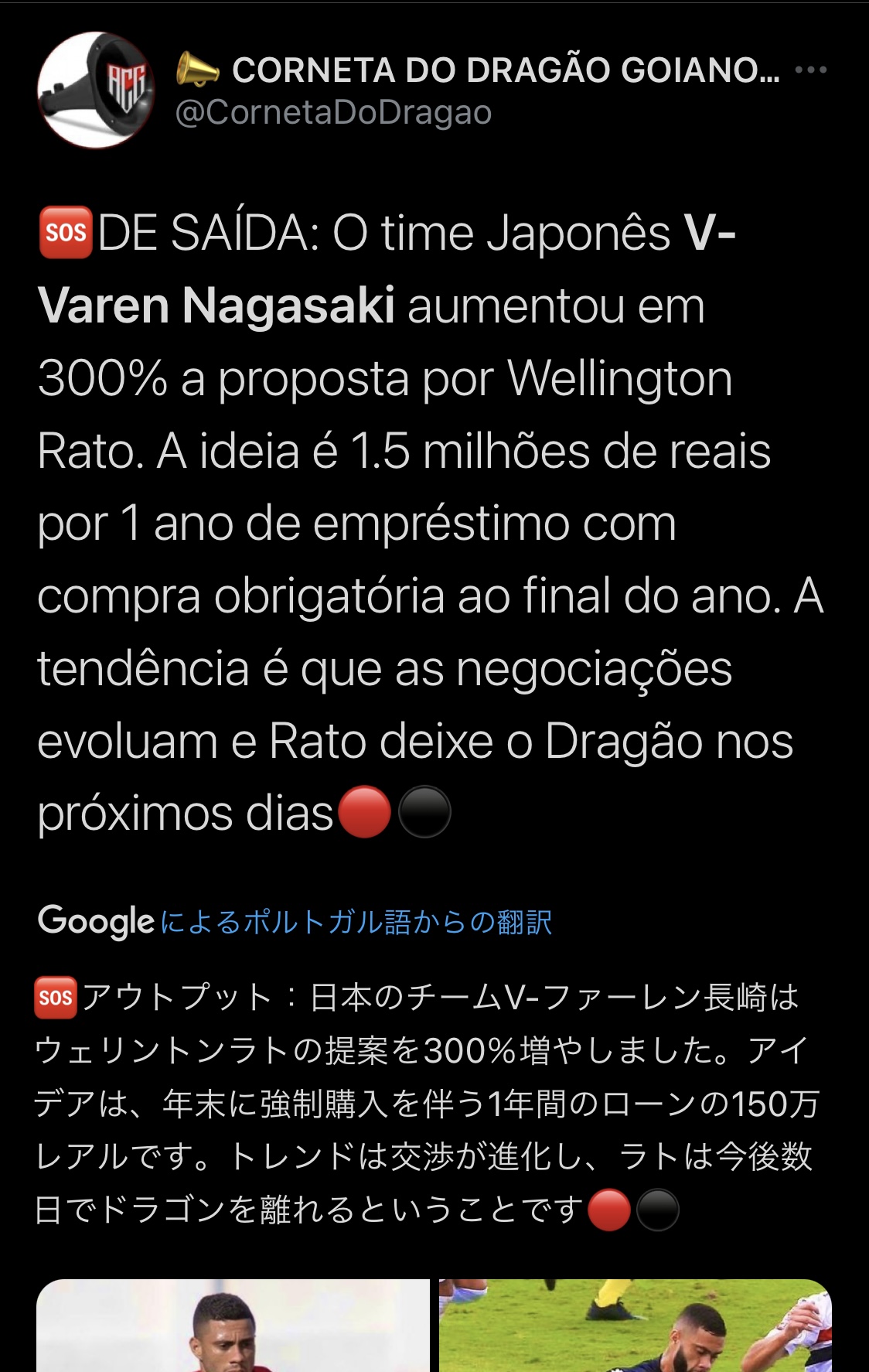Open the Corneta do Dragão profile picture
The width and height of the screenshot is (869, 1372).
tap(96, 90)
